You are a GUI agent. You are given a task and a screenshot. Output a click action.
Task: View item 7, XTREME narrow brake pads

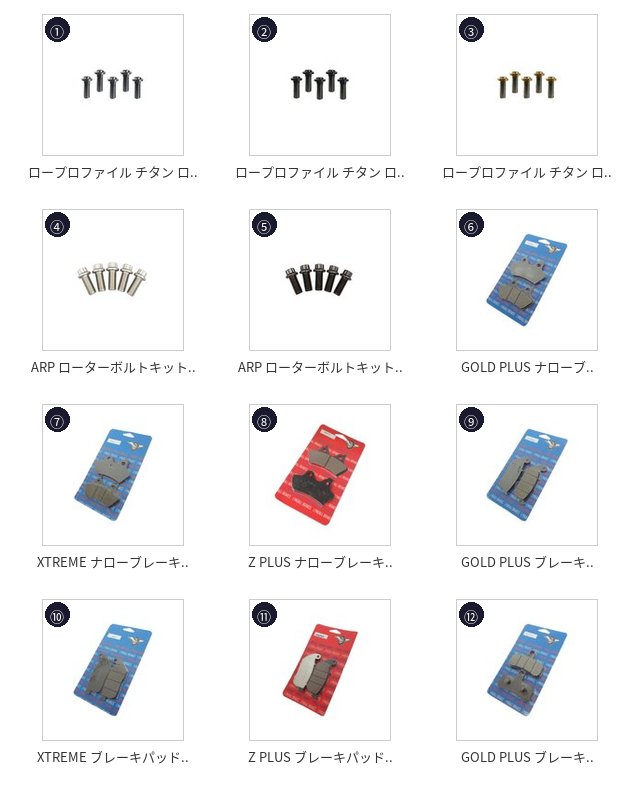[113, 475]
